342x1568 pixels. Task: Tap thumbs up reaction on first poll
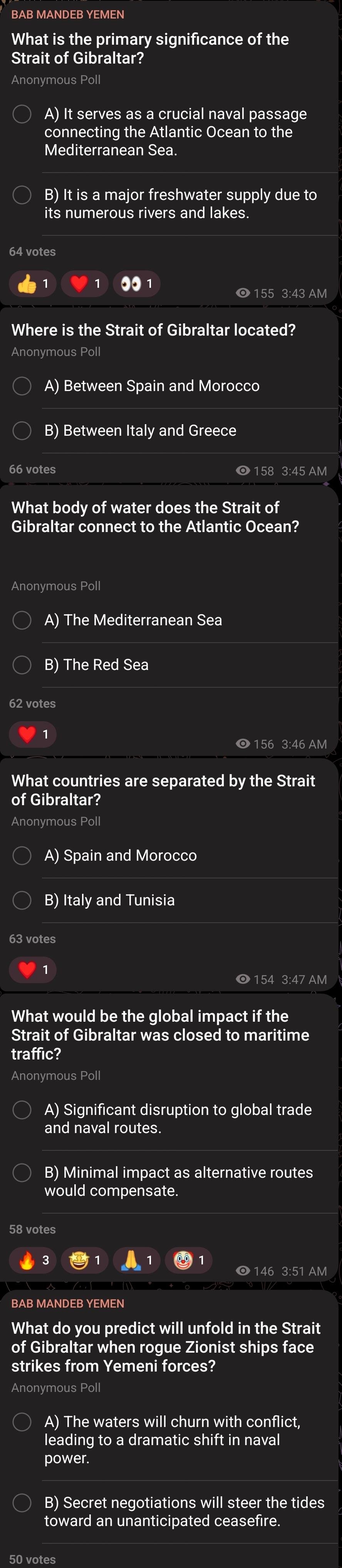(33, 284)
